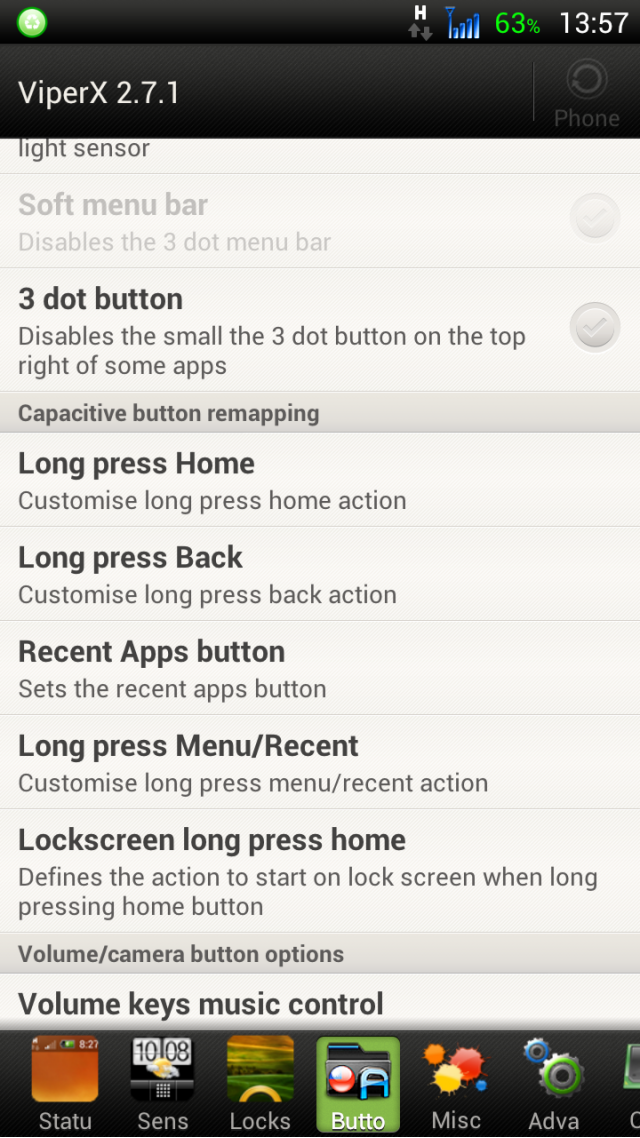
Task: Open Long press Menu/Recent setting
Action: [x=320, y=762]
